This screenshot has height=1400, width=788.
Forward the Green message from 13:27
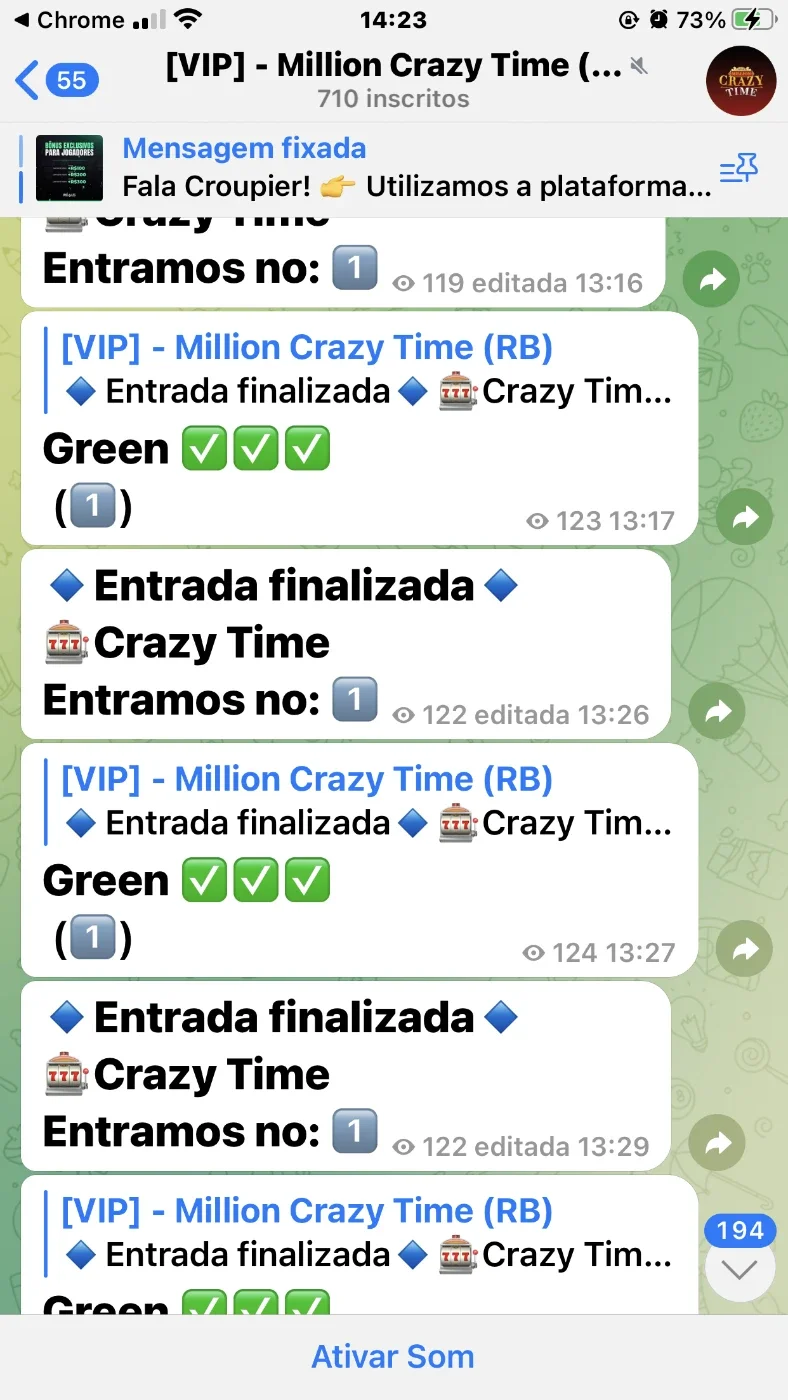[x=745, y=949]
